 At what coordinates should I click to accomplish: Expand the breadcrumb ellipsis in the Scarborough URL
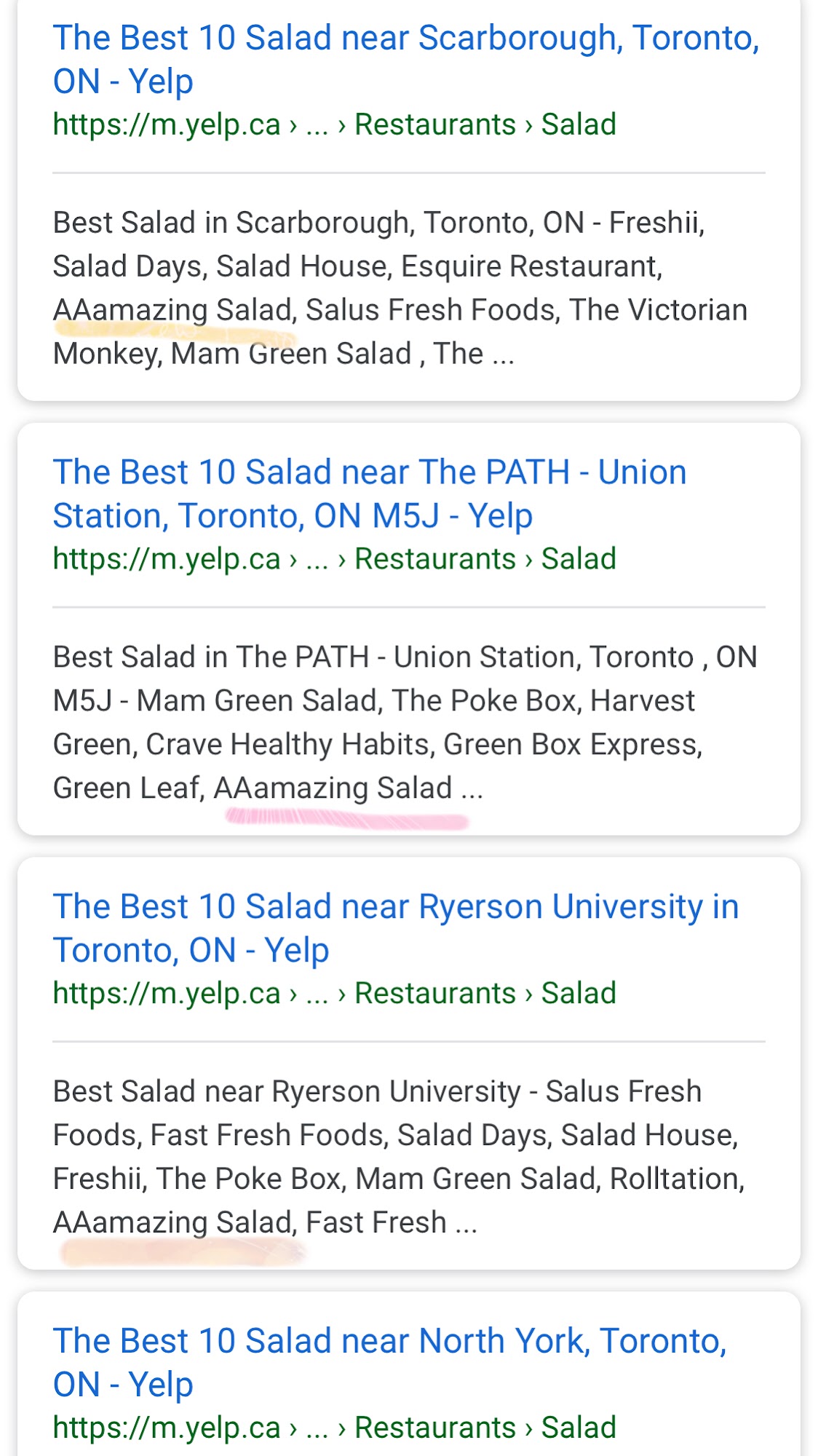(318, 124)
